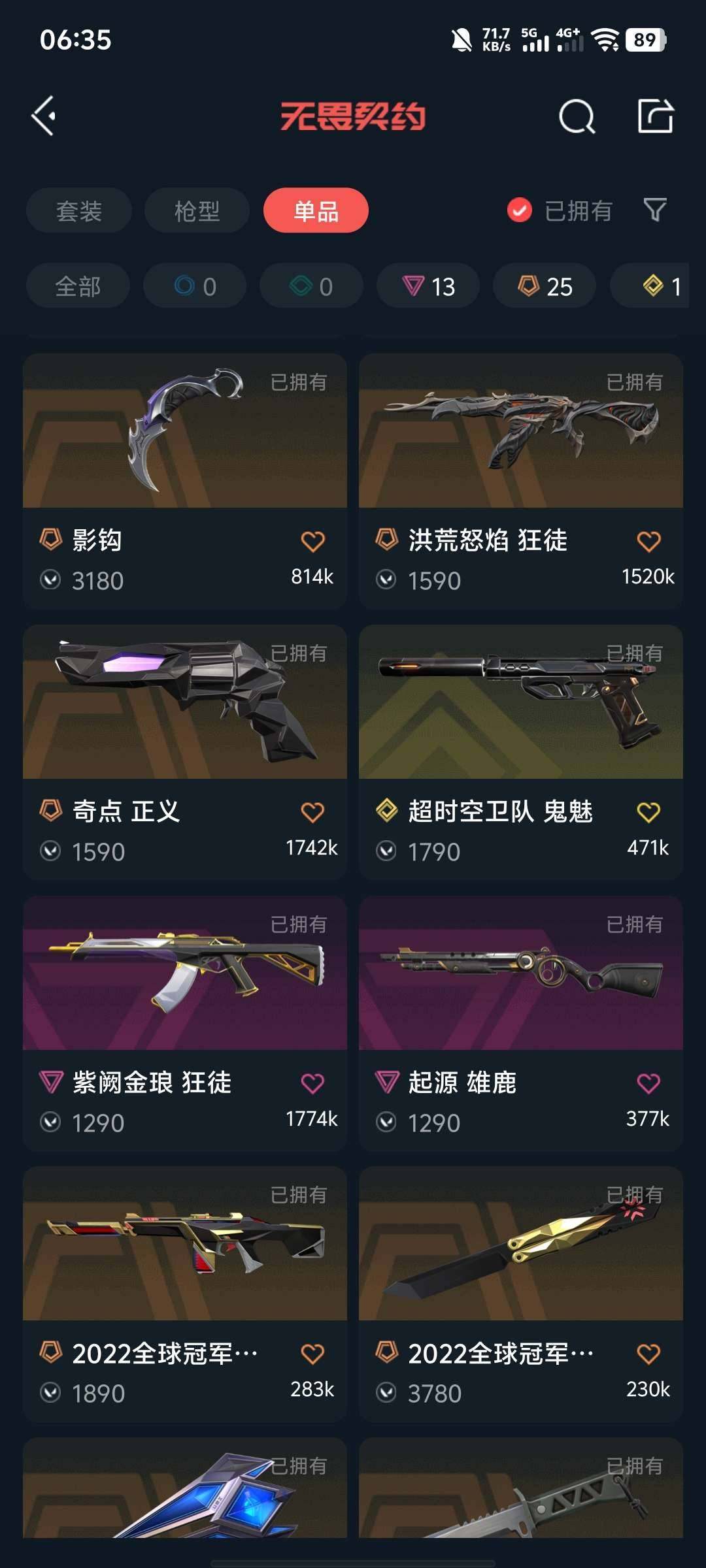Open search with the magnifier icon

pos(575,118)
